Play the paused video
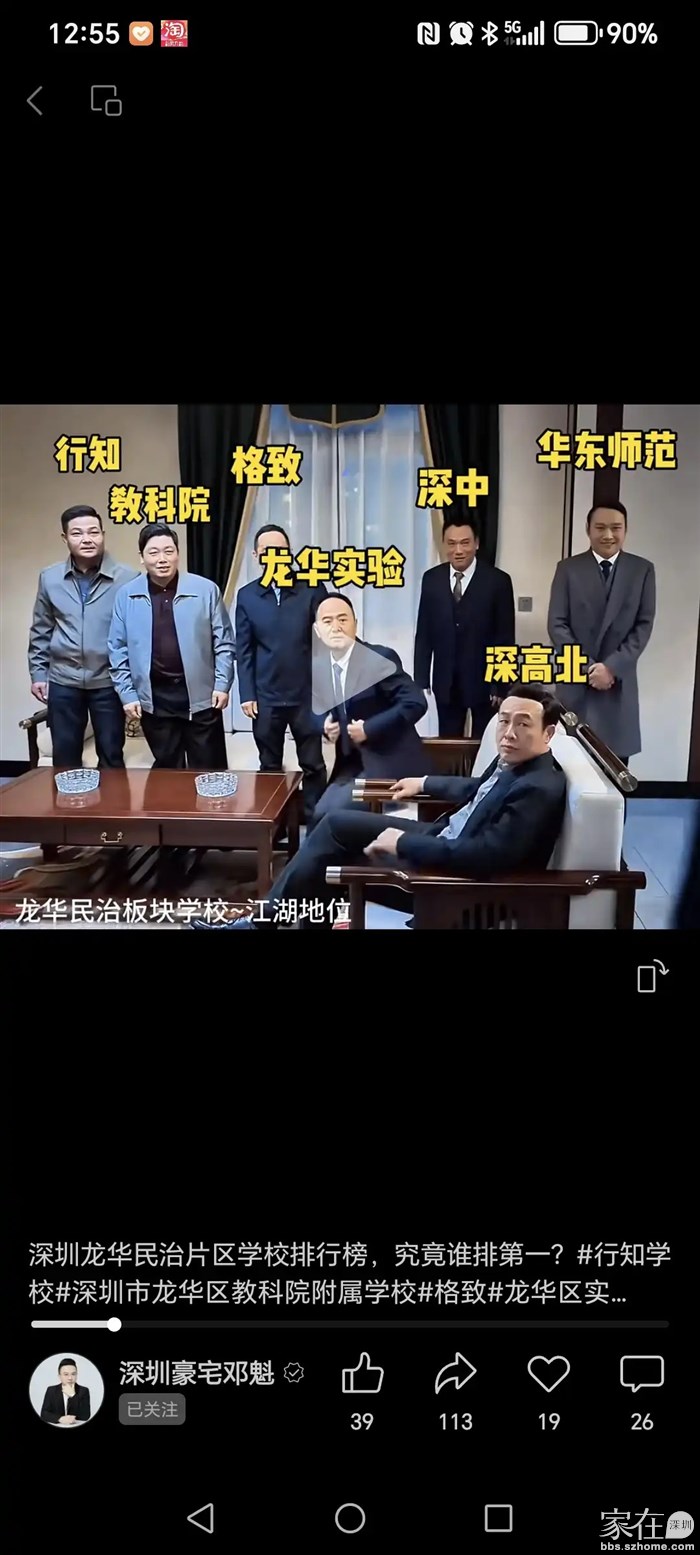Screen dimensions: 700x1555 [350, 678]
